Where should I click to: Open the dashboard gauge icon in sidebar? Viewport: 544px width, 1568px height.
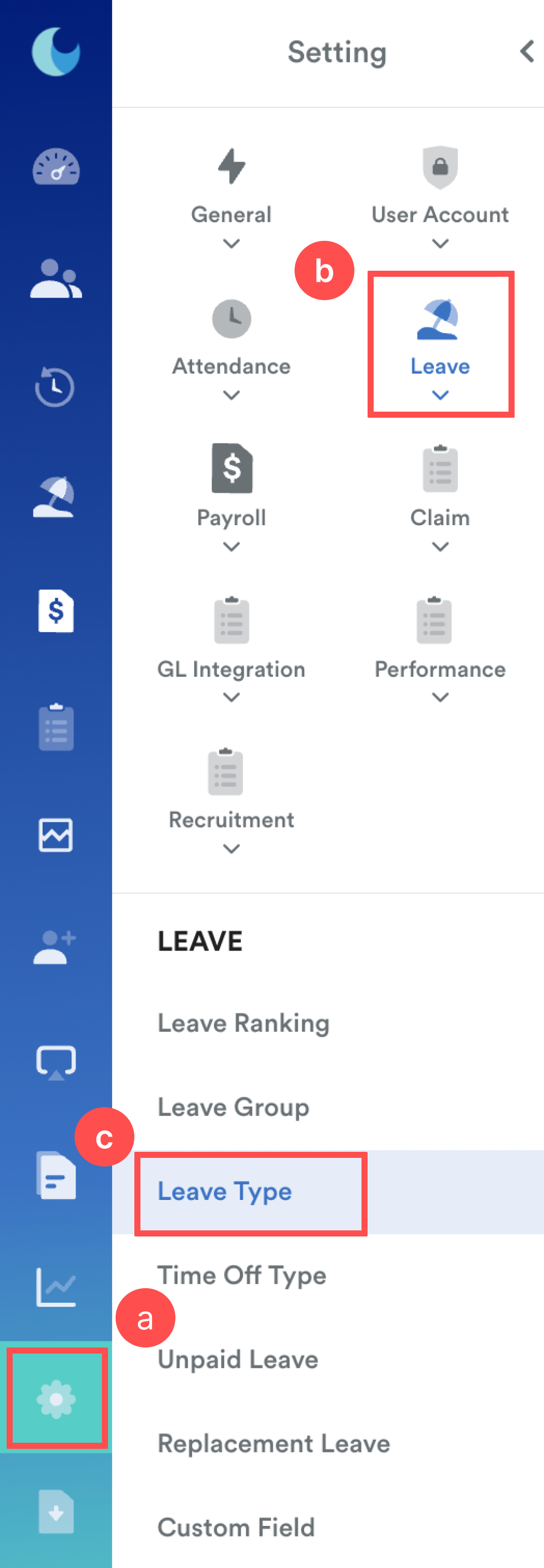(56, 167)
